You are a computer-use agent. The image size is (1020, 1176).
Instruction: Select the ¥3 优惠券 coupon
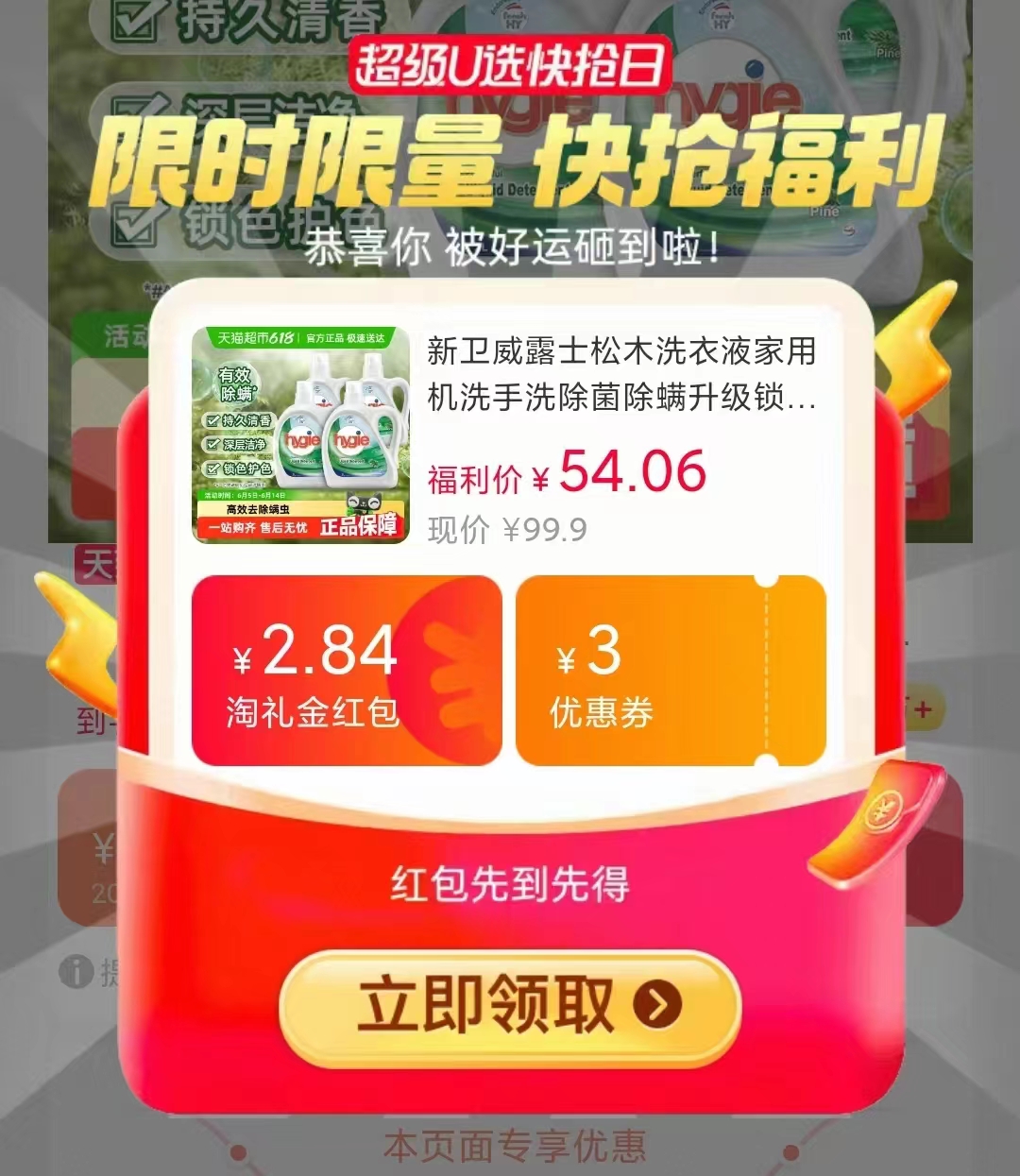670,670
